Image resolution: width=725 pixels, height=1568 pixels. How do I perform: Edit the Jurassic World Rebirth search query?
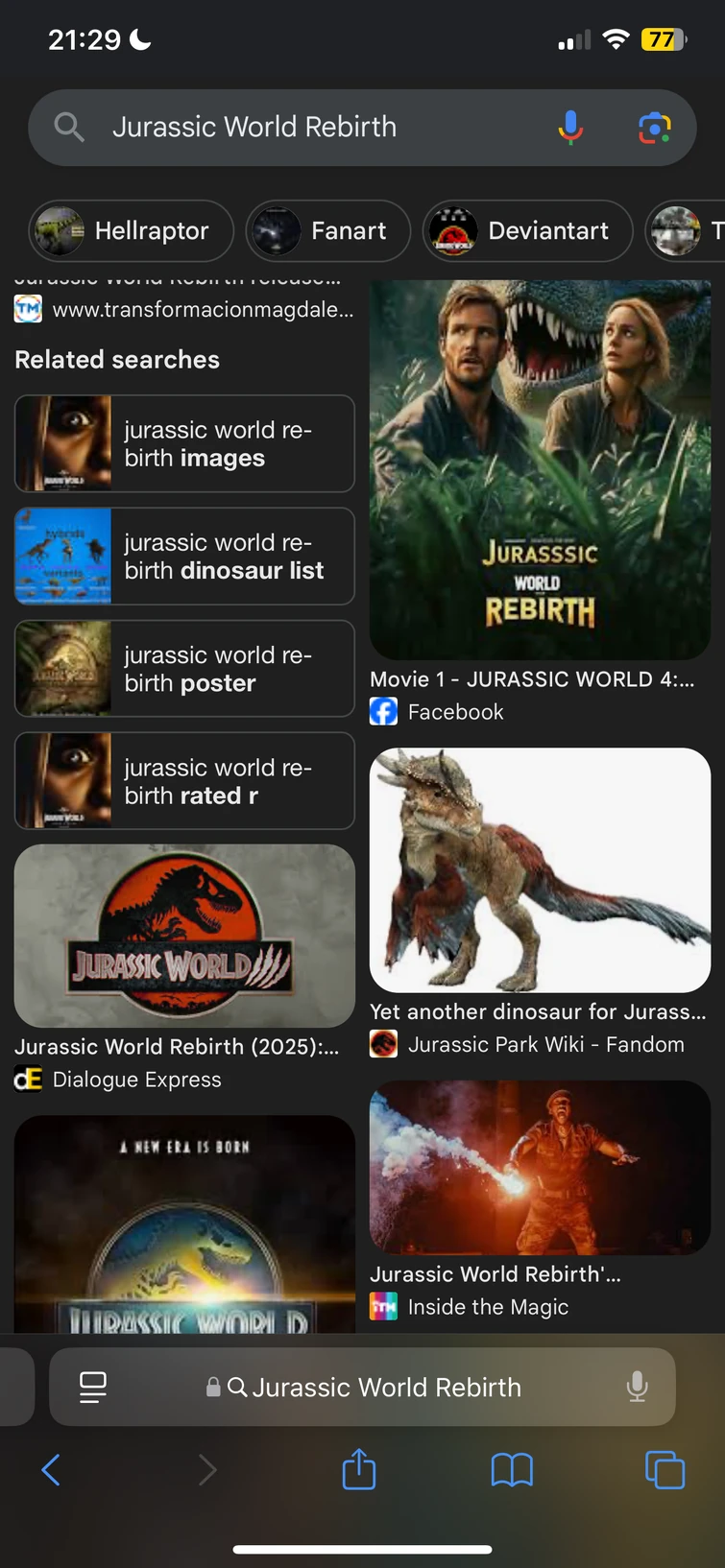pos(254,127)
